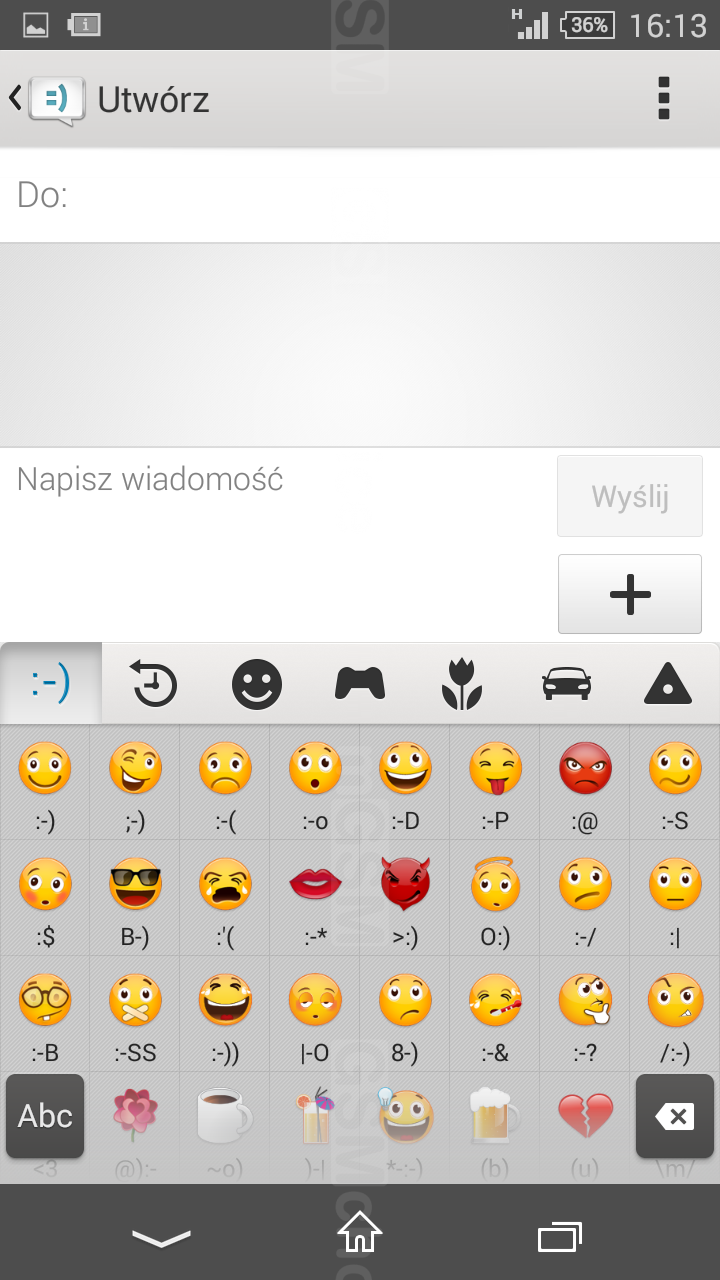Viewport: 720px width, 1280px height.
Task: Add an attachment with the plus button
Action: pyautogui.click(x=630, y=594)
